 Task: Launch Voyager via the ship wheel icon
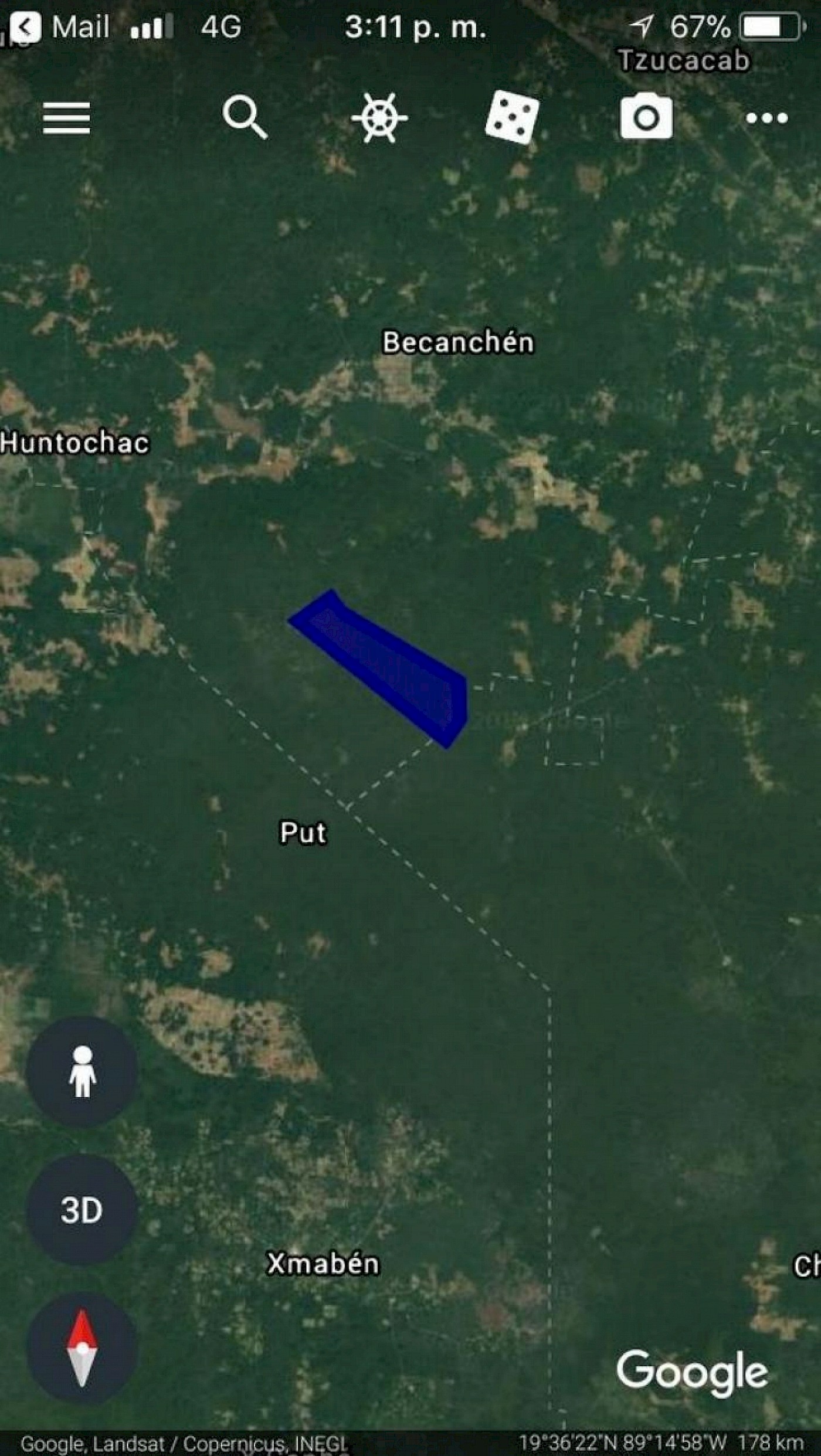click(379, 118)
